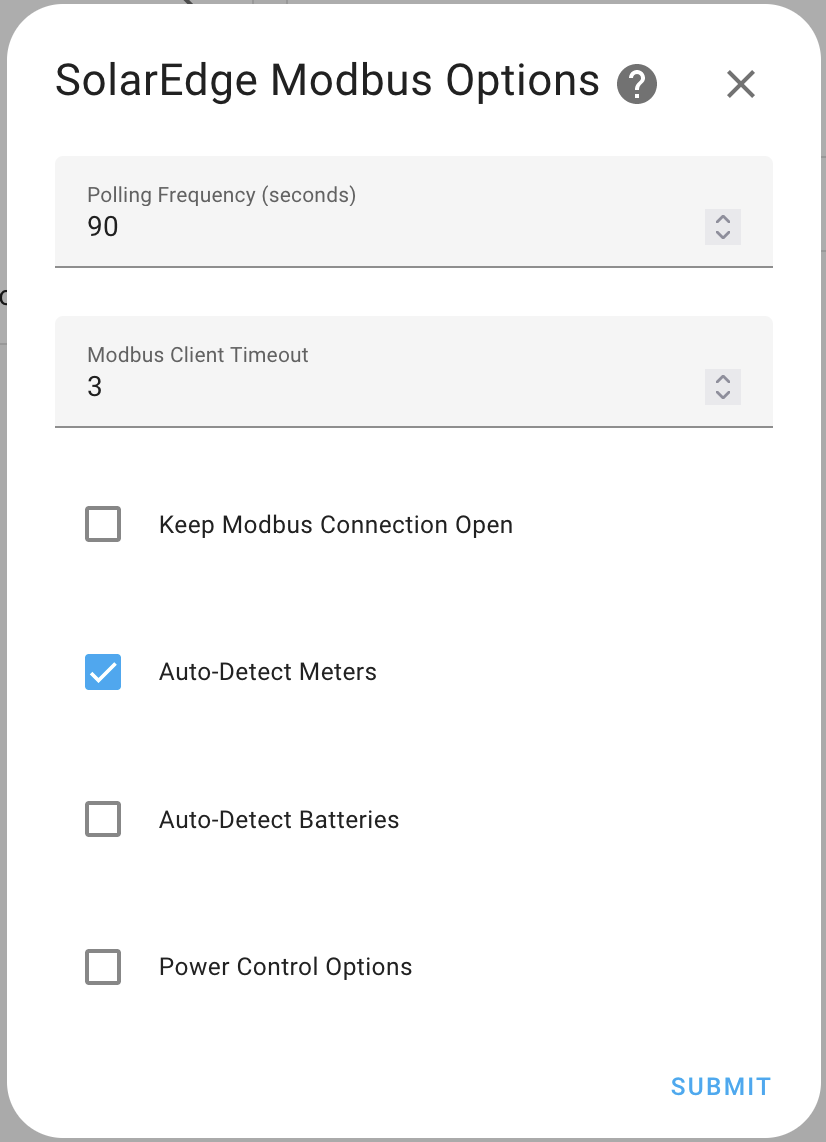Screen dimensions: 826x1142
Task: Submit the SolarEdge Modbus Options form
Action: (720, 1086)
